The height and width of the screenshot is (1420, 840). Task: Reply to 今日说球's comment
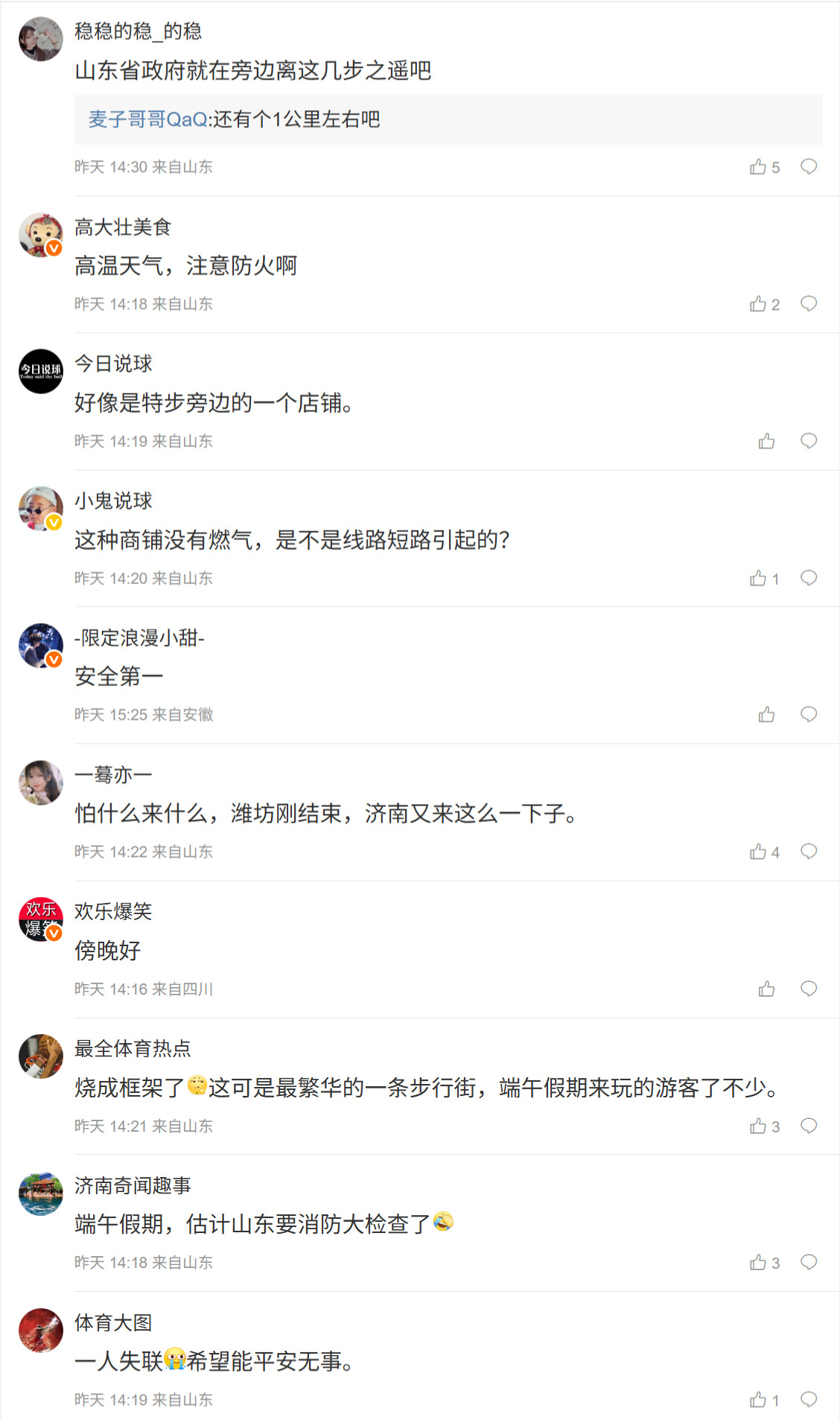pos(809,441)
